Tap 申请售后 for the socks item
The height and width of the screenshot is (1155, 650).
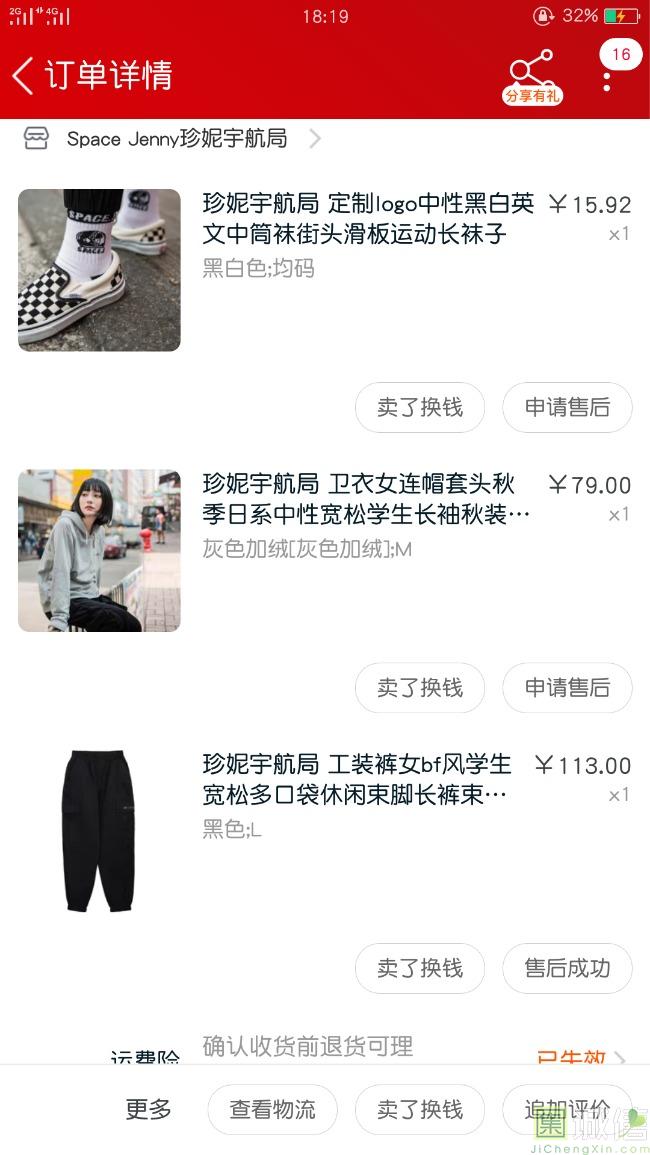pyautogui.click(x=567, y=408)
